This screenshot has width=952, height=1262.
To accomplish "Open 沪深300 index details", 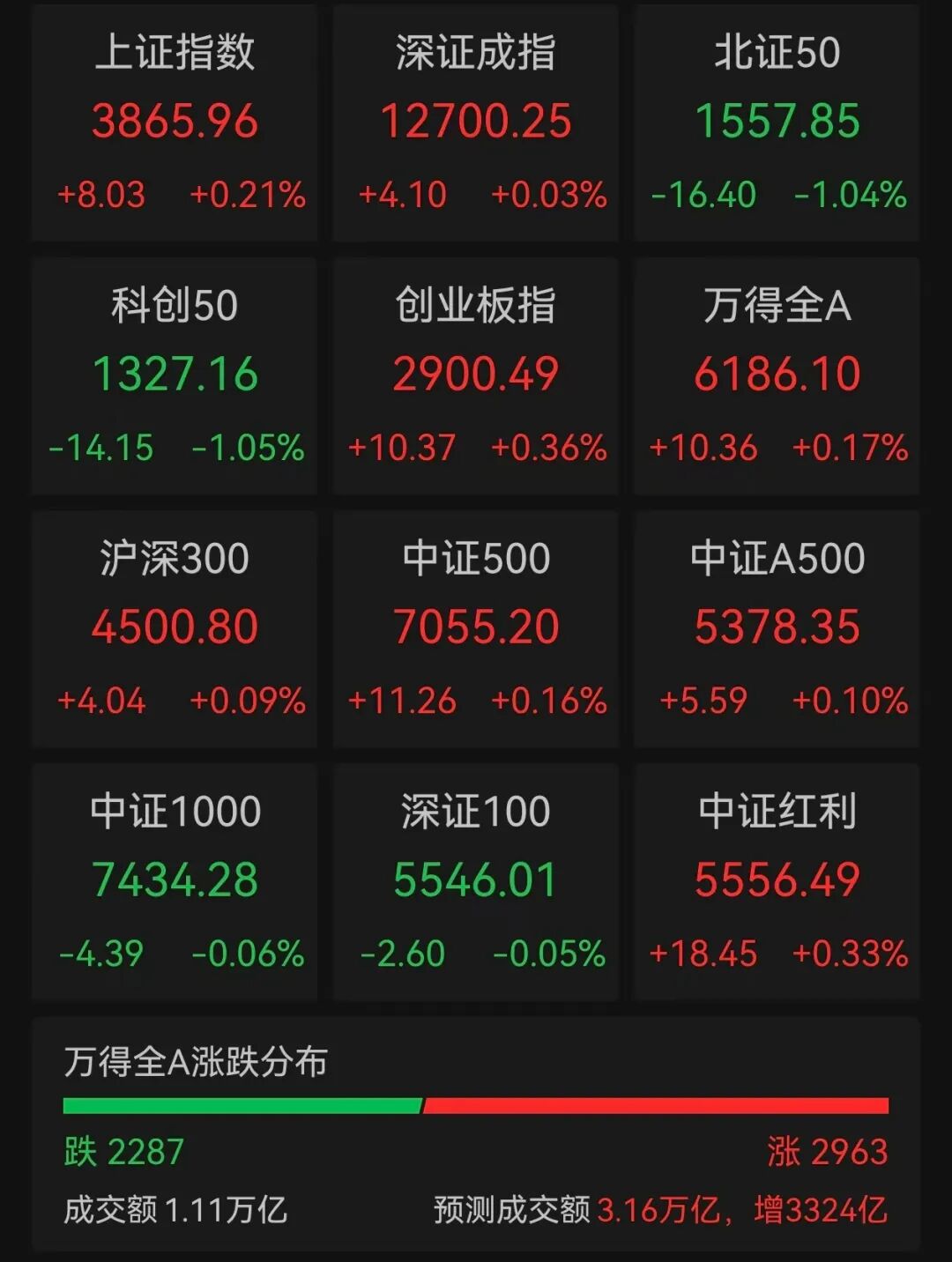I will pos(175,629).
